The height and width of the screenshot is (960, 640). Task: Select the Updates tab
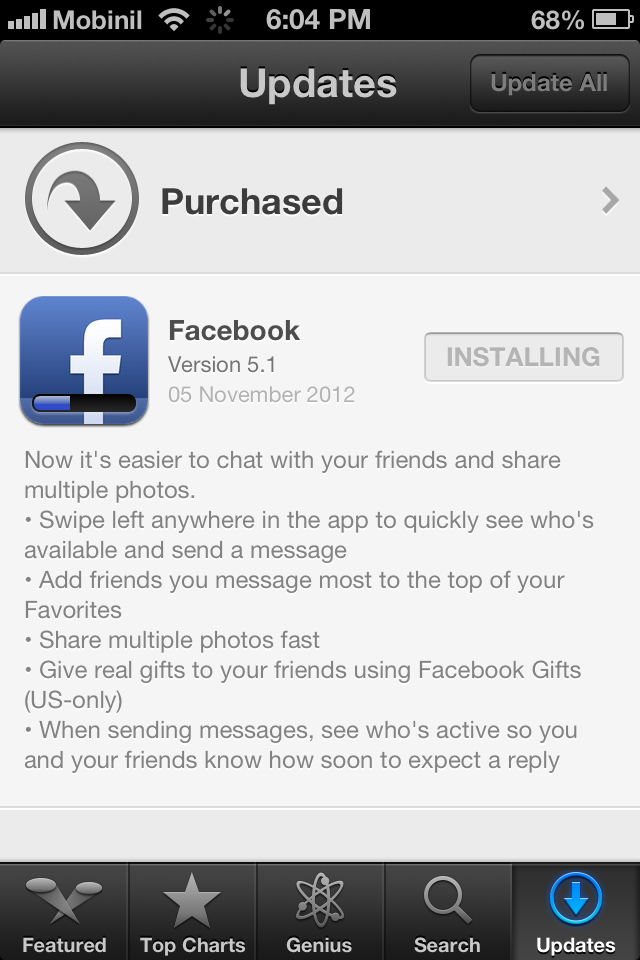tap(576, 912)
